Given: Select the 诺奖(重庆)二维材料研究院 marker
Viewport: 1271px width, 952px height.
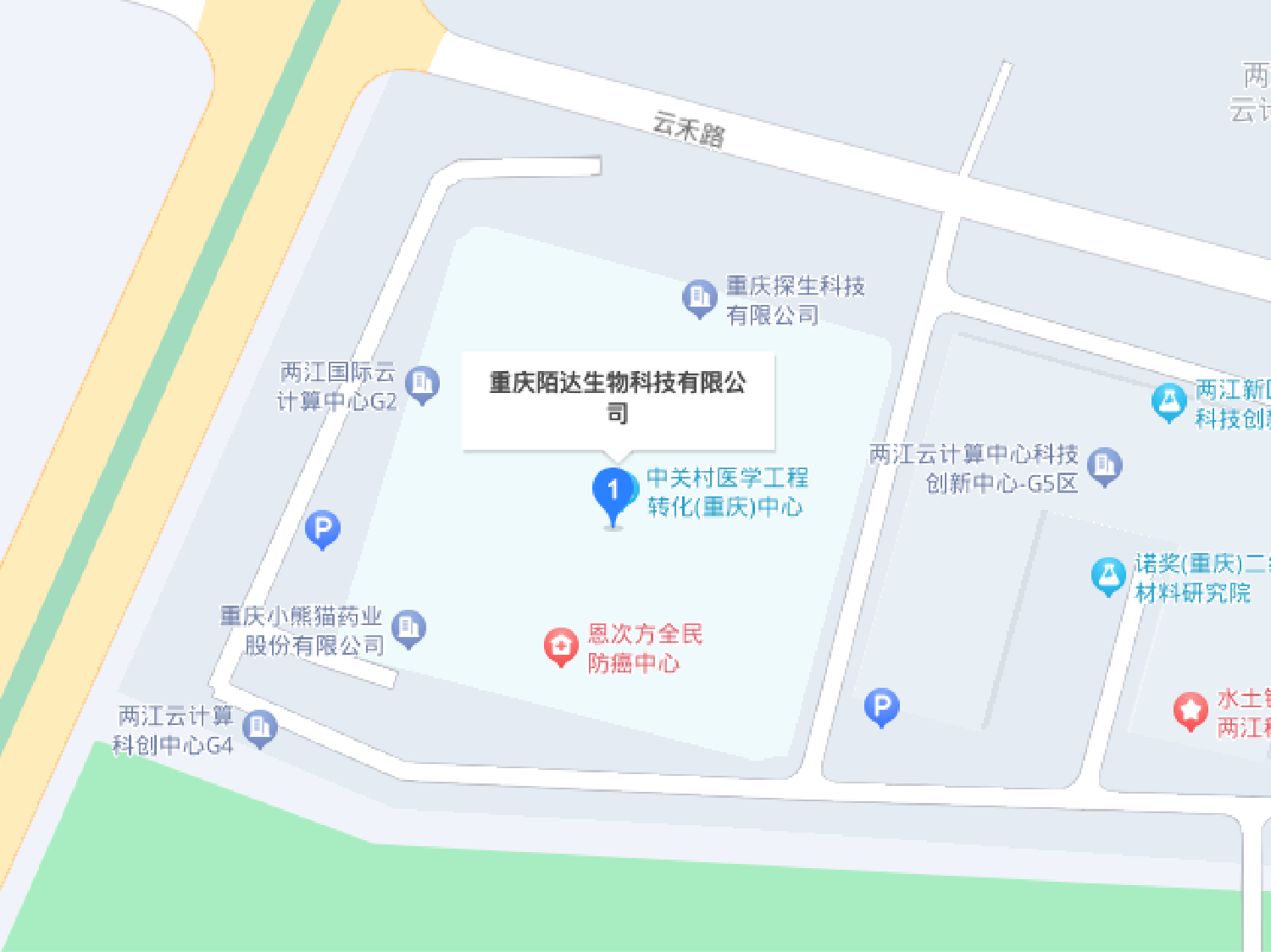Looking at the screenshot, I should click(1108, 576).
